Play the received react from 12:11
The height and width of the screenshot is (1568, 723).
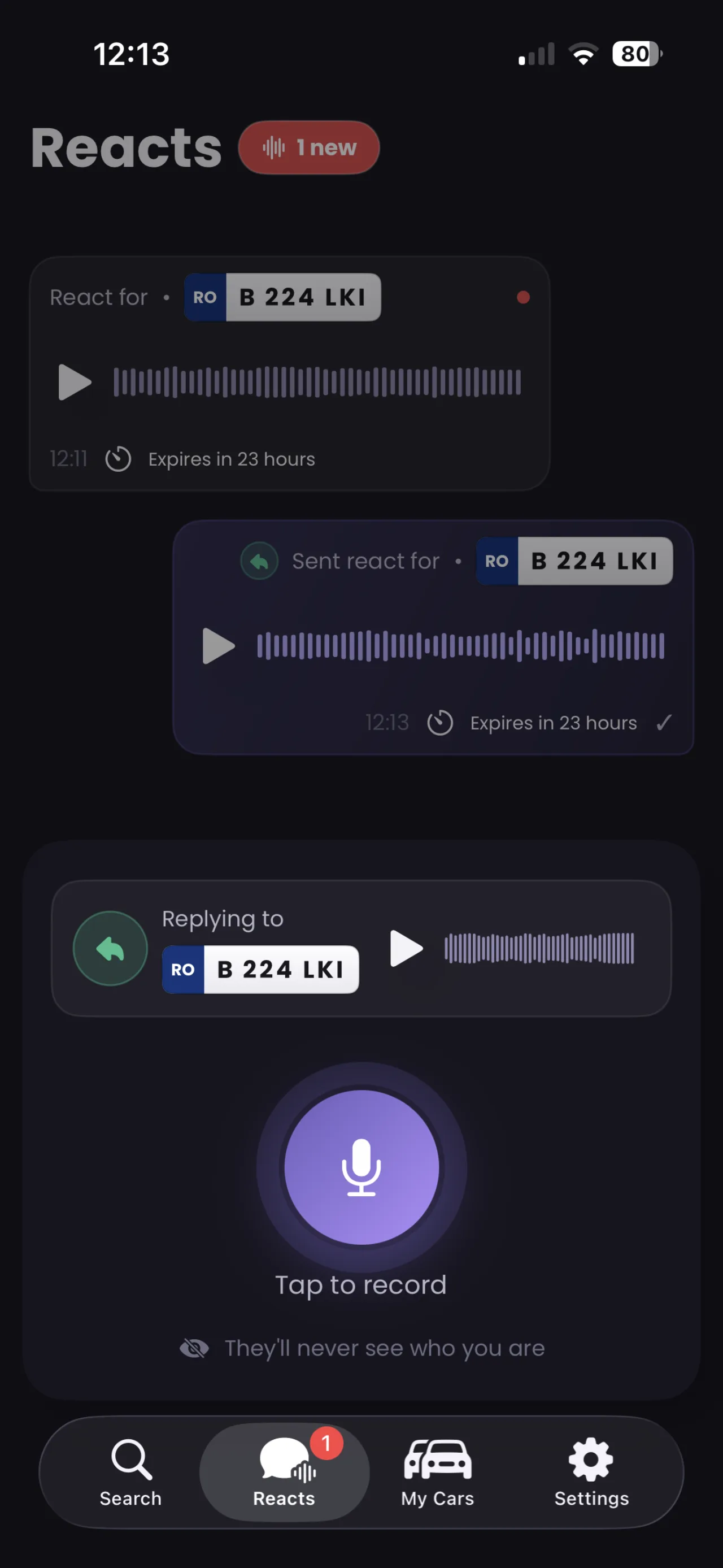click(74, 383)
